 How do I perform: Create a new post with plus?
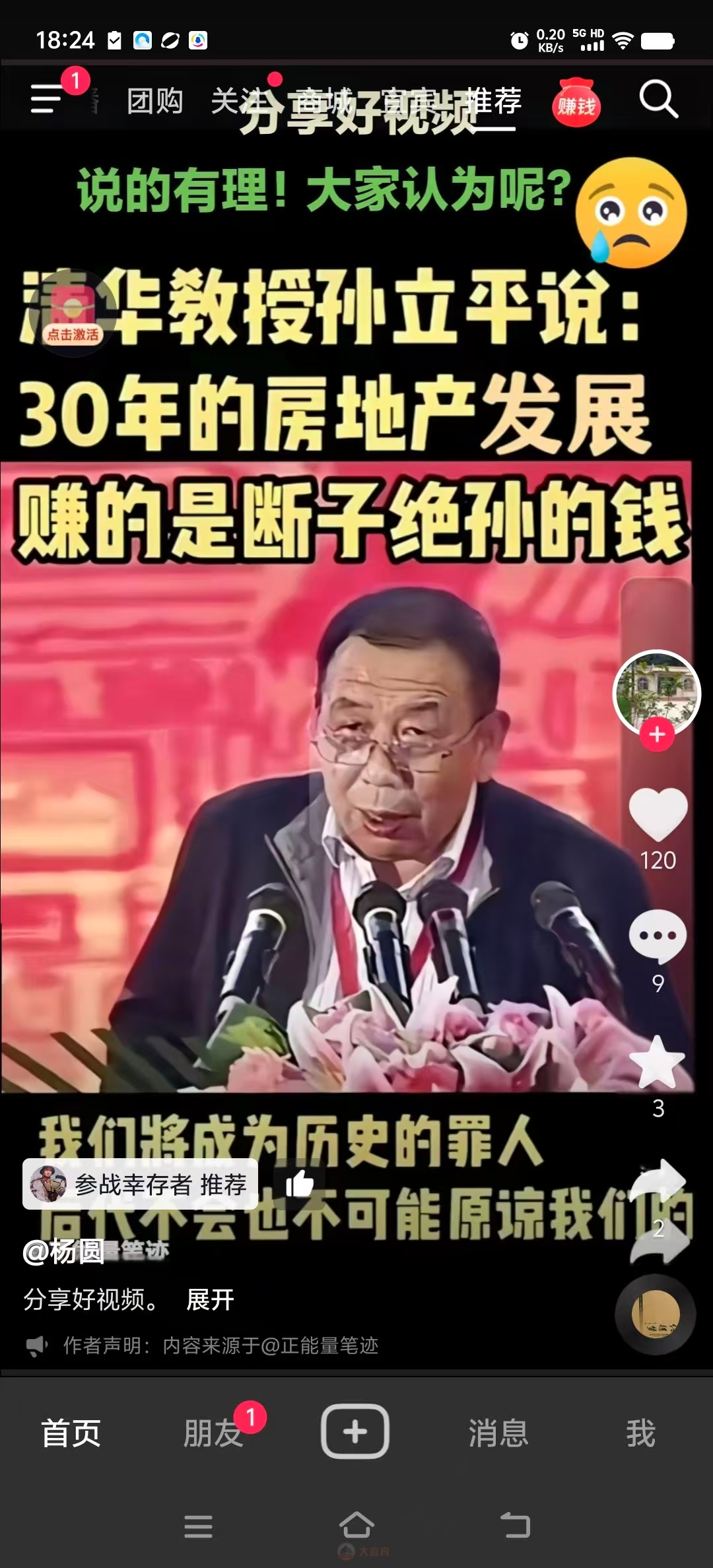[355, 1431]
